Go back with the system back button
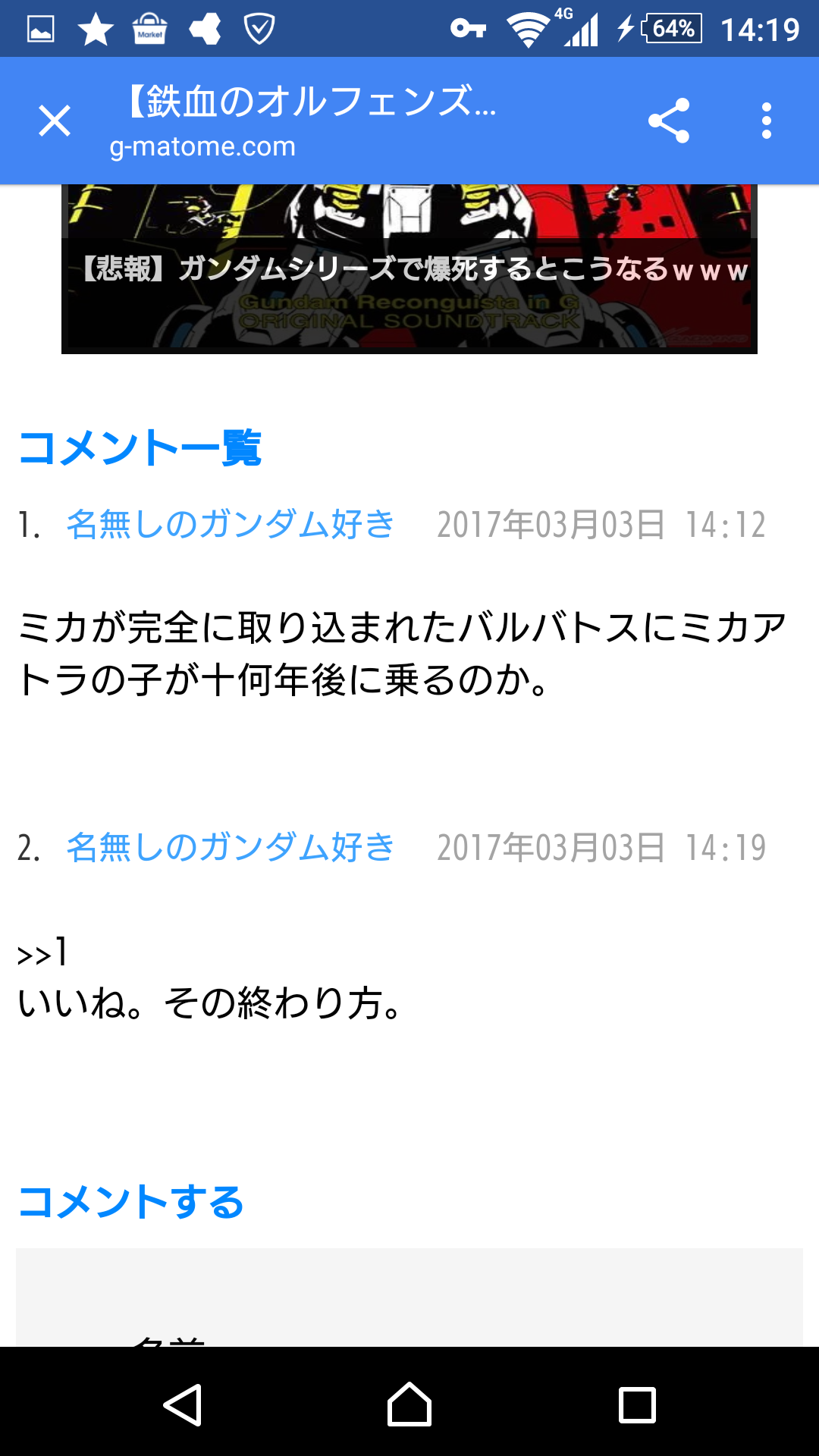The width and height of the screenshot is (819, 1456). [x=183, y=1405]
